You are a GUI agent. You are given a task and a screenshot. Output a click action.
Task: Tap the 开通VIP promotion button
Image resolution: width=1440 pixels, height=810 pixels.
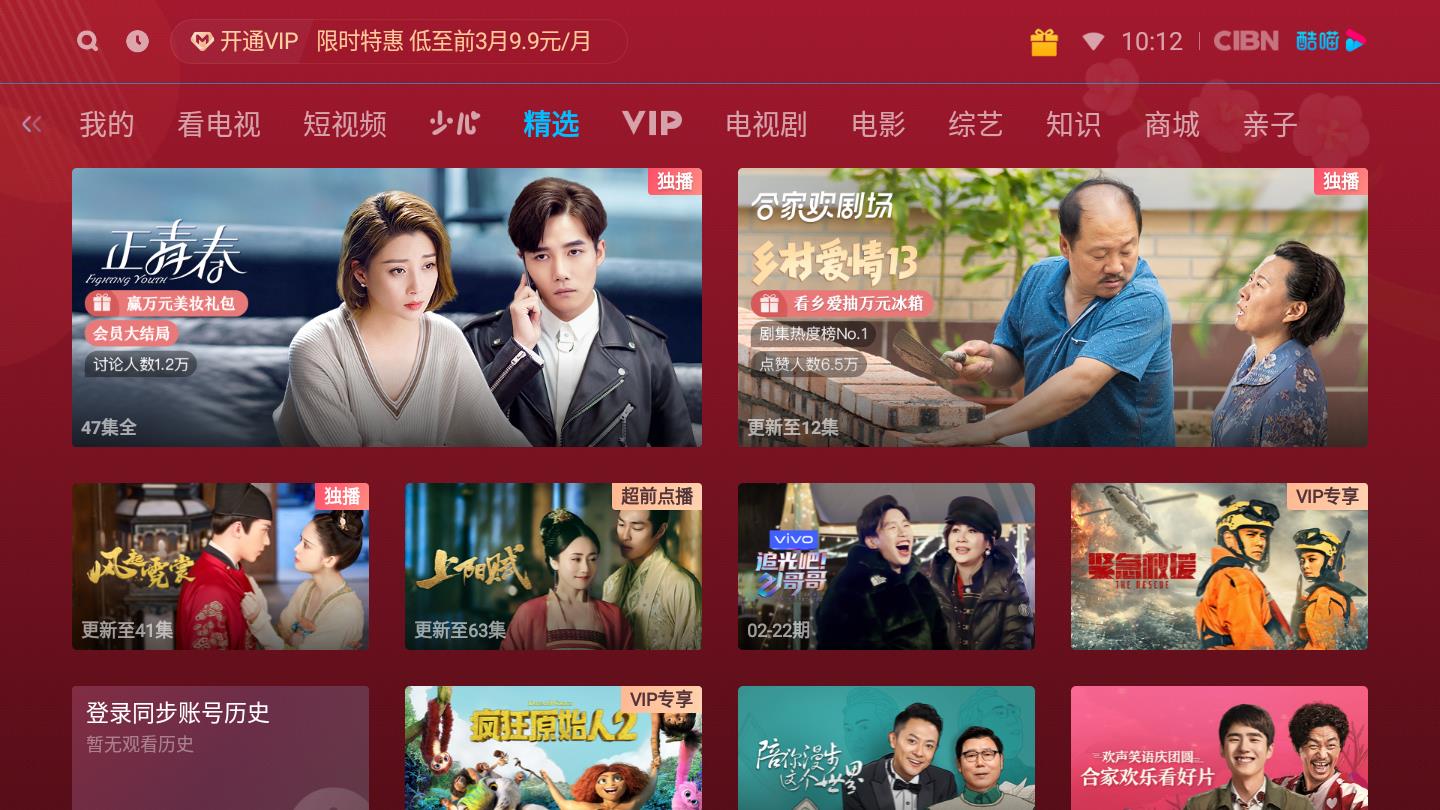click(398, 42)
